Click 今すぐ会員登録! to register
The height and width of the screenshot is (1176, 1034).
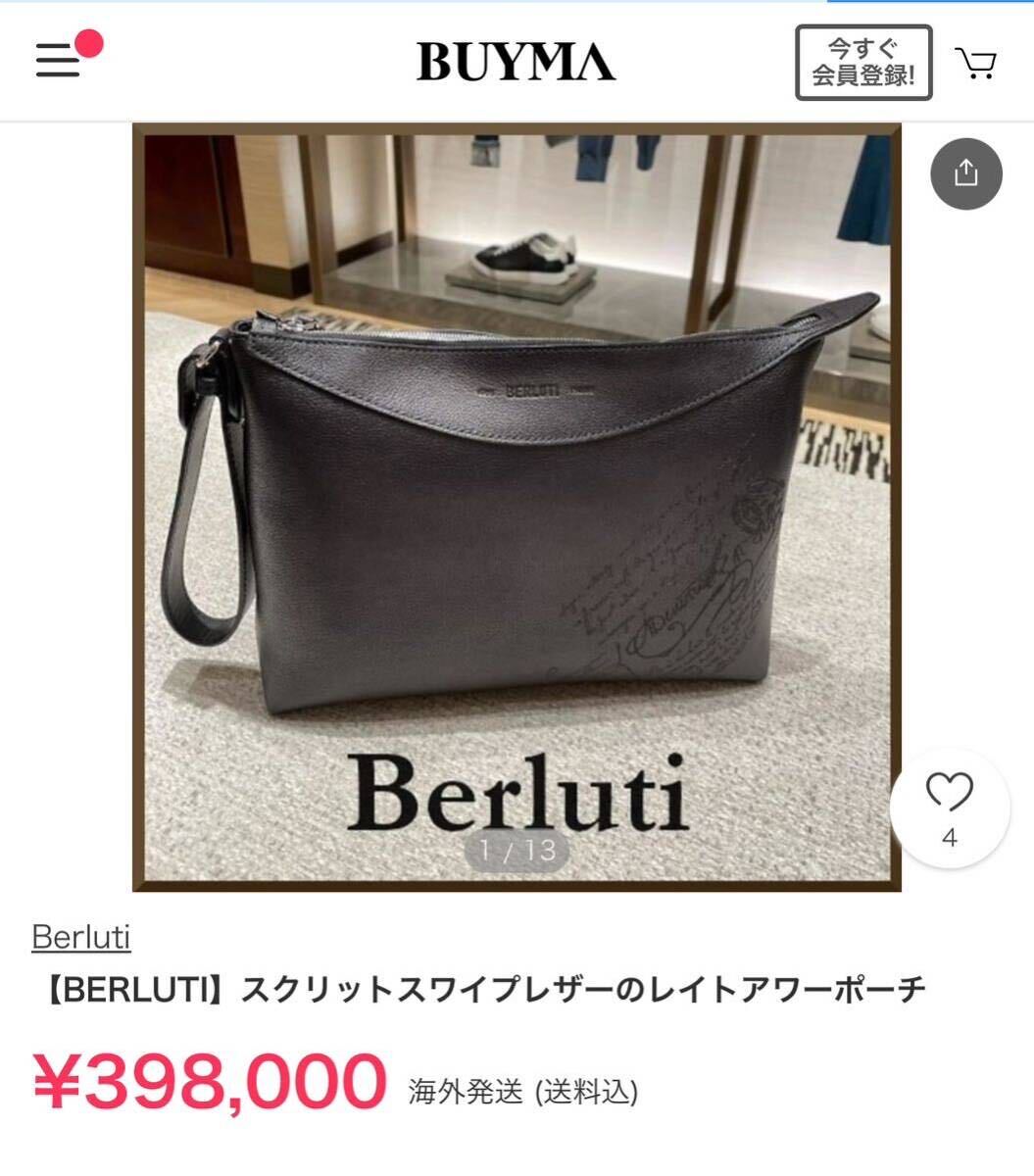(862, 63)
